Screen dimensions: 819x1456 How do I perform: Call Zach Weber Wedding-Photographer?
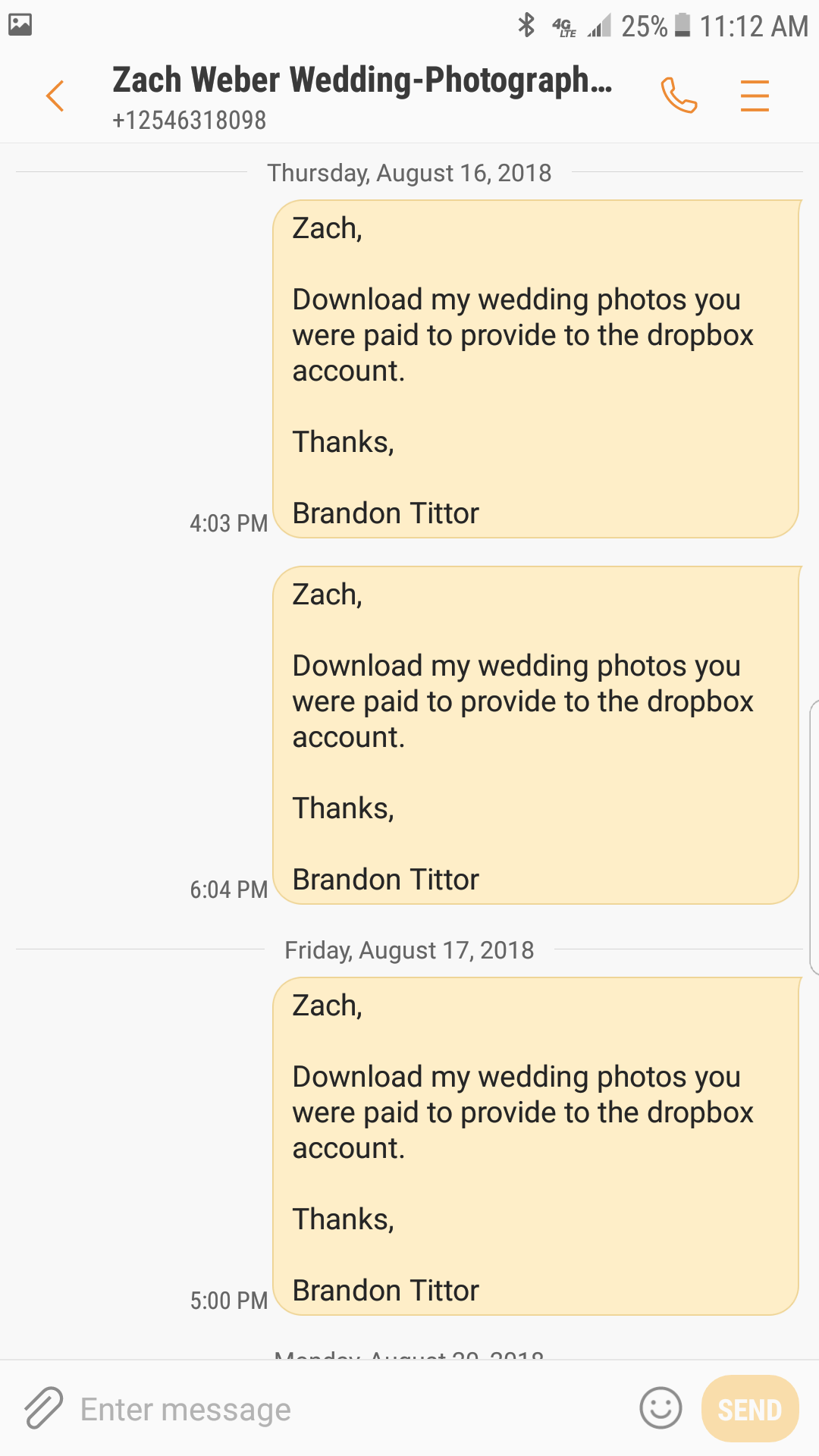[x=679, y=96]
